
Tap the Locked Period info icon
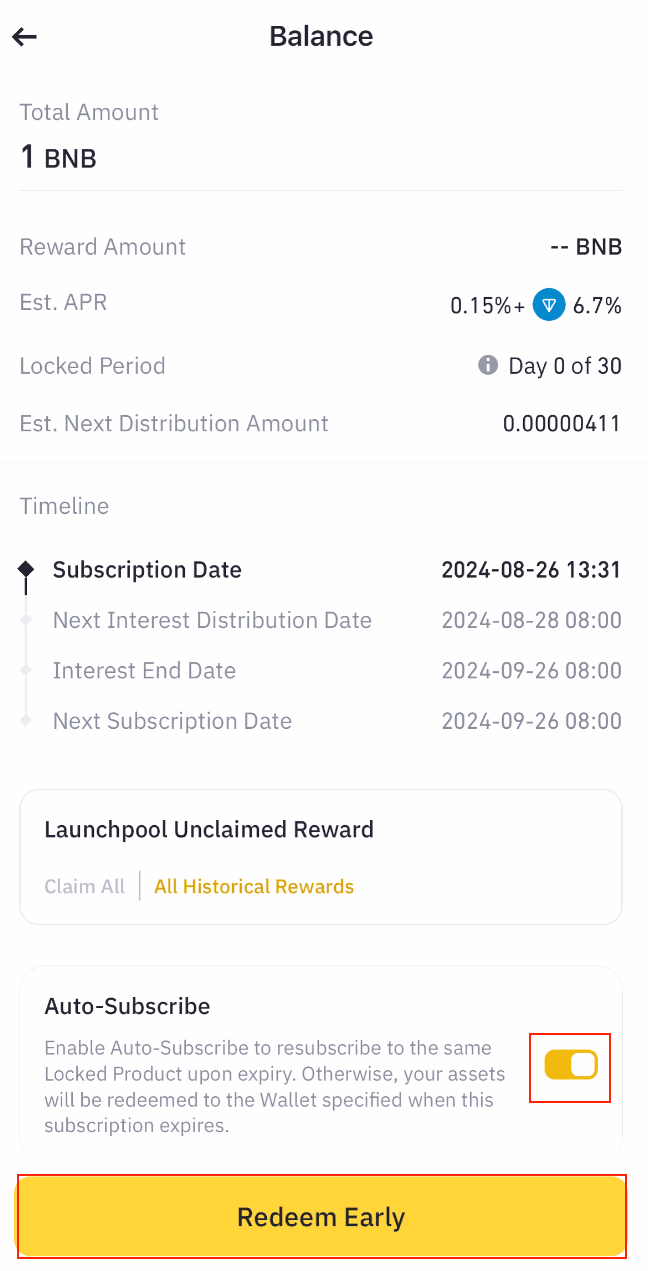[488, 365]
